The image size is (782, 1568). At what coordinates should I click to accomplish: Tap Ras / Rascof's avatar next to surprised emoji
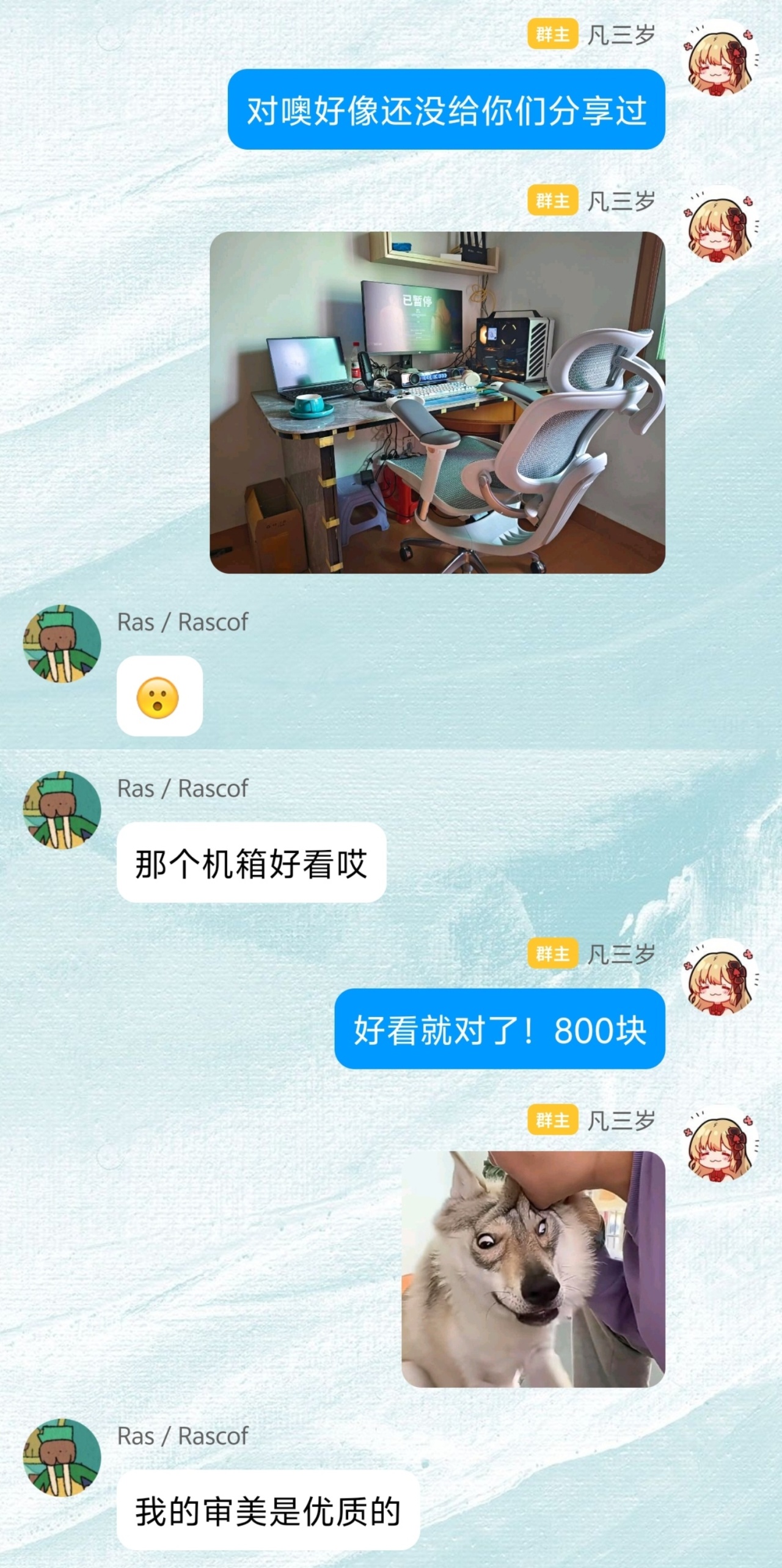(x=62, y=643)
